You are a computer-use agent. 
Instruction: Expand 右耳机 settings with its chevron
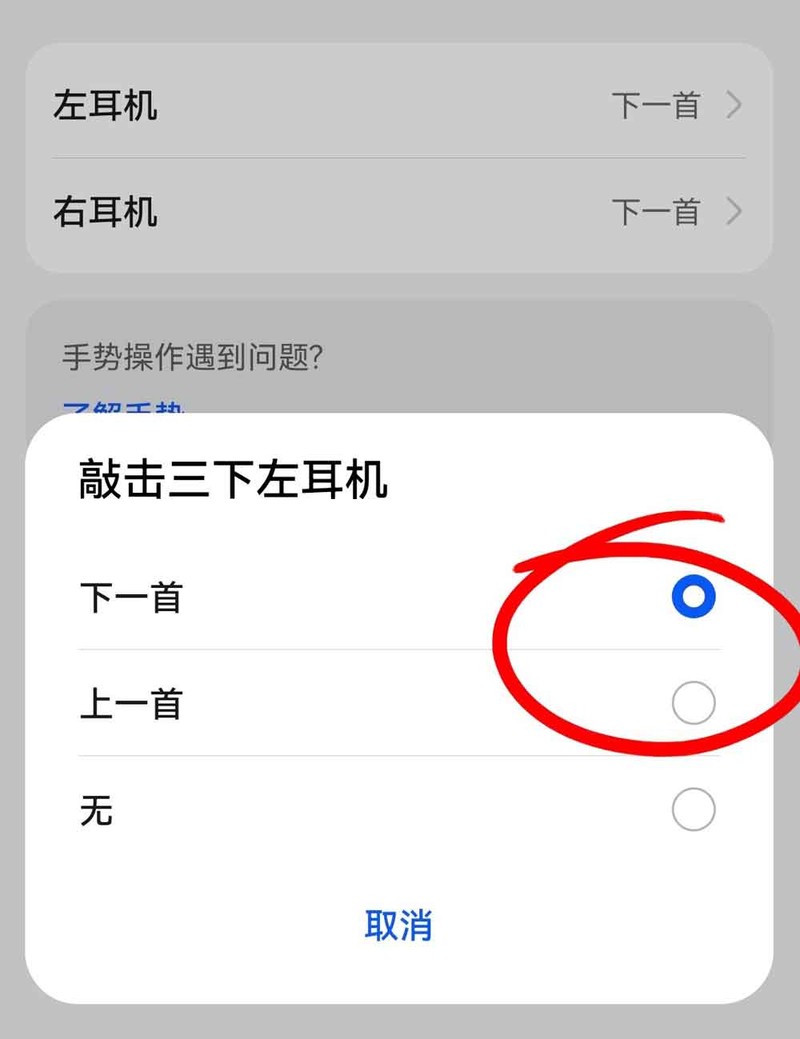point(736,211)
